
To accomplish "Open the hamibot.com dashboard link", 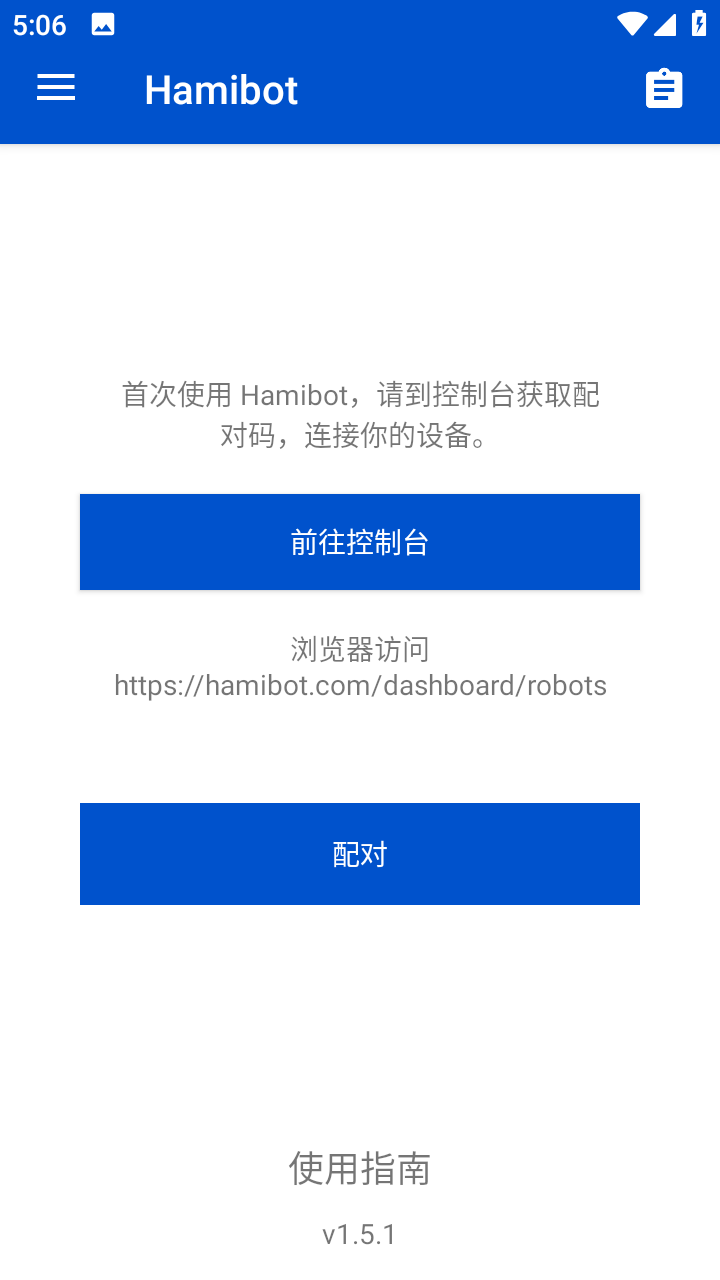I will point(360,686).
